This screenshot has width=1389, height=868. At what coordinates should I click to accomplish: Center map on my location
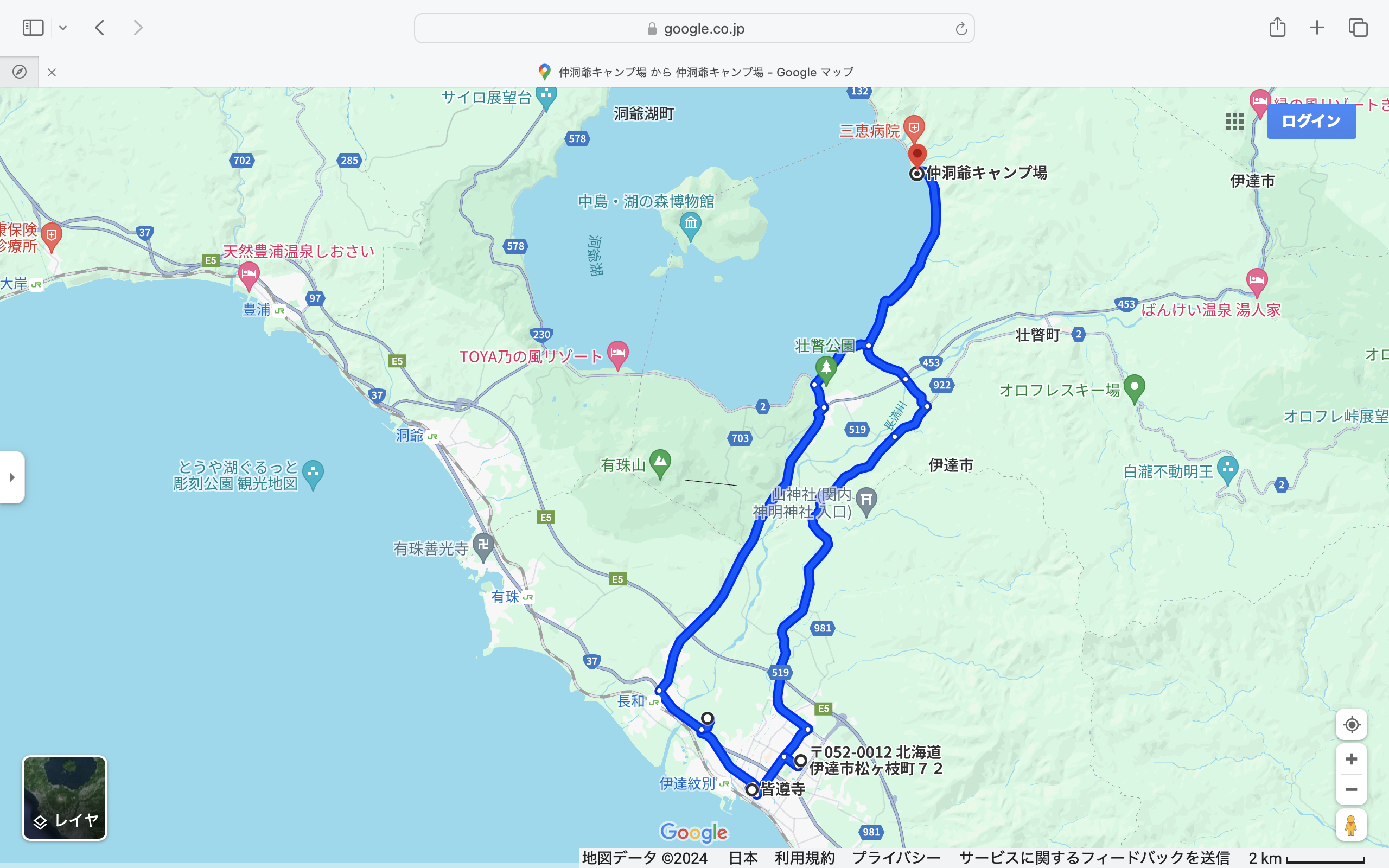(x=1351, y=724)
